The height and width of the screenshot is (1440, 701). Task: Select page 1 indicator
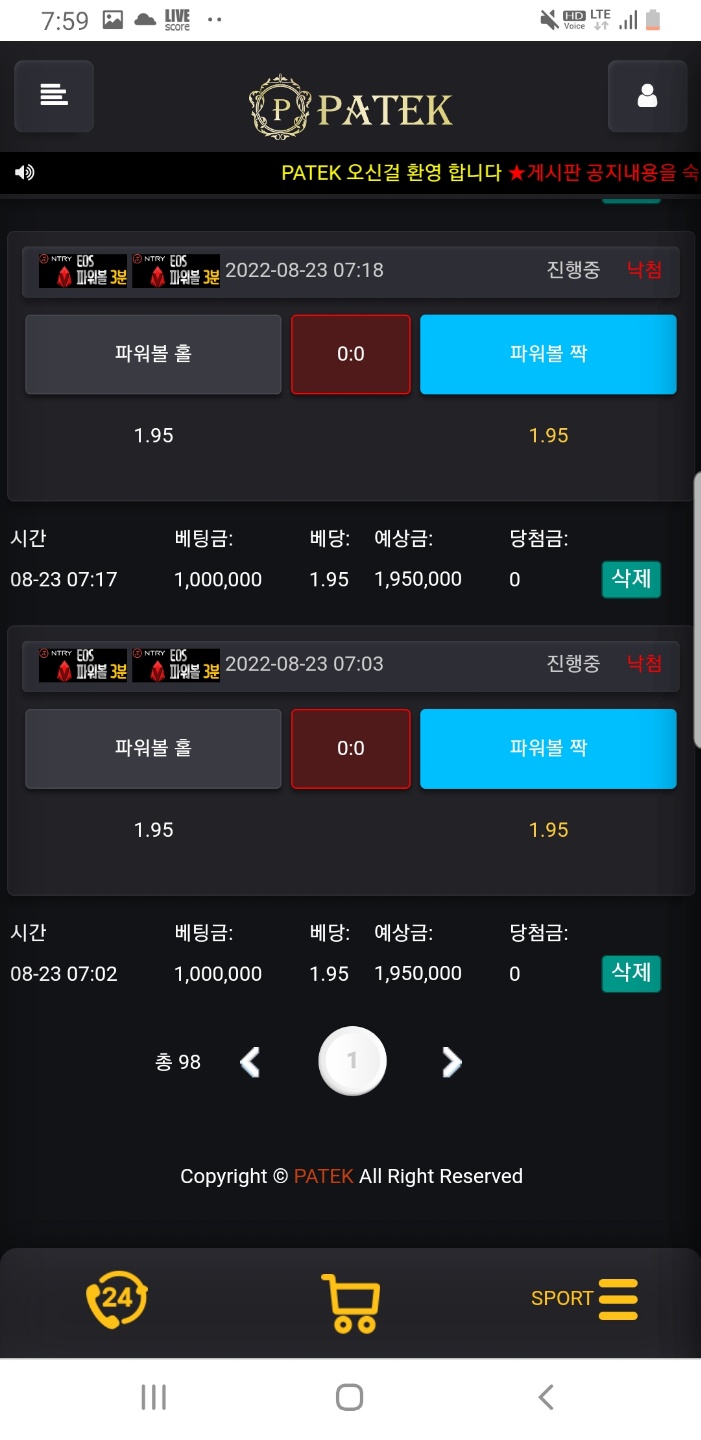352,1062
